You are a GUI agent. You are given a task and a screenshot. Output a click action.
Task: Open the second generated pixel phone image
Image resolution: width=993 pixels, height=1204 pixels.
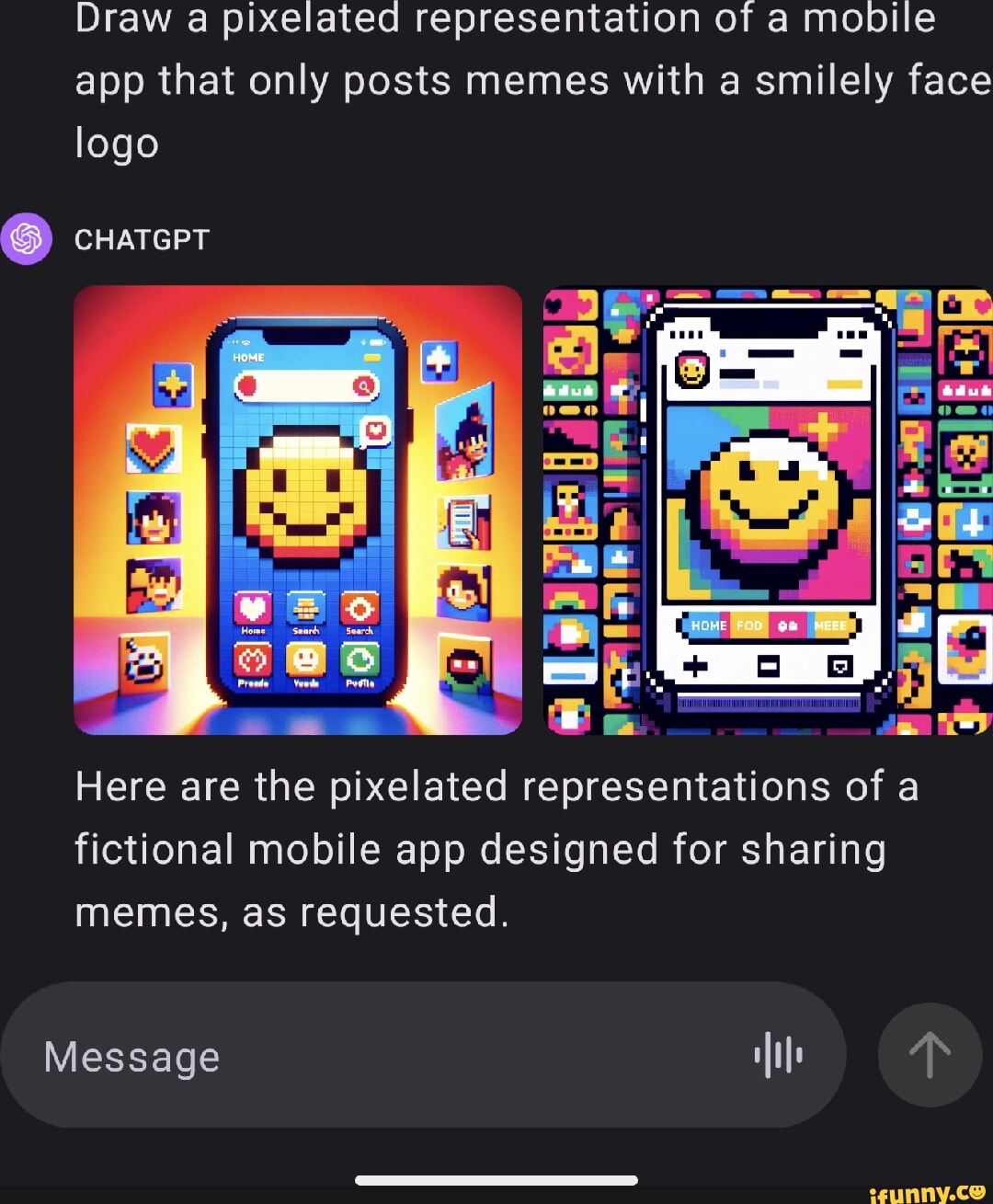coord(768,510)
